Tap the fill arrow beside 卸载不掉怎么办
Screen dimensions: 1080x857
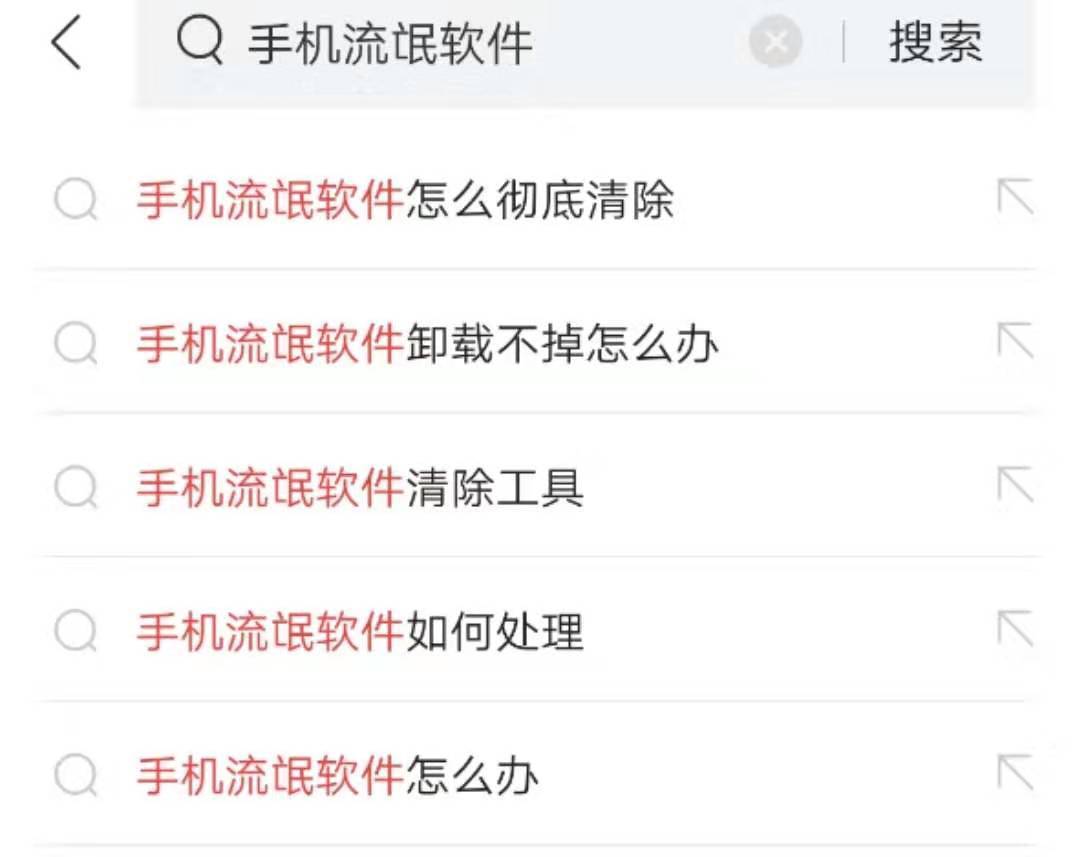1015,342
